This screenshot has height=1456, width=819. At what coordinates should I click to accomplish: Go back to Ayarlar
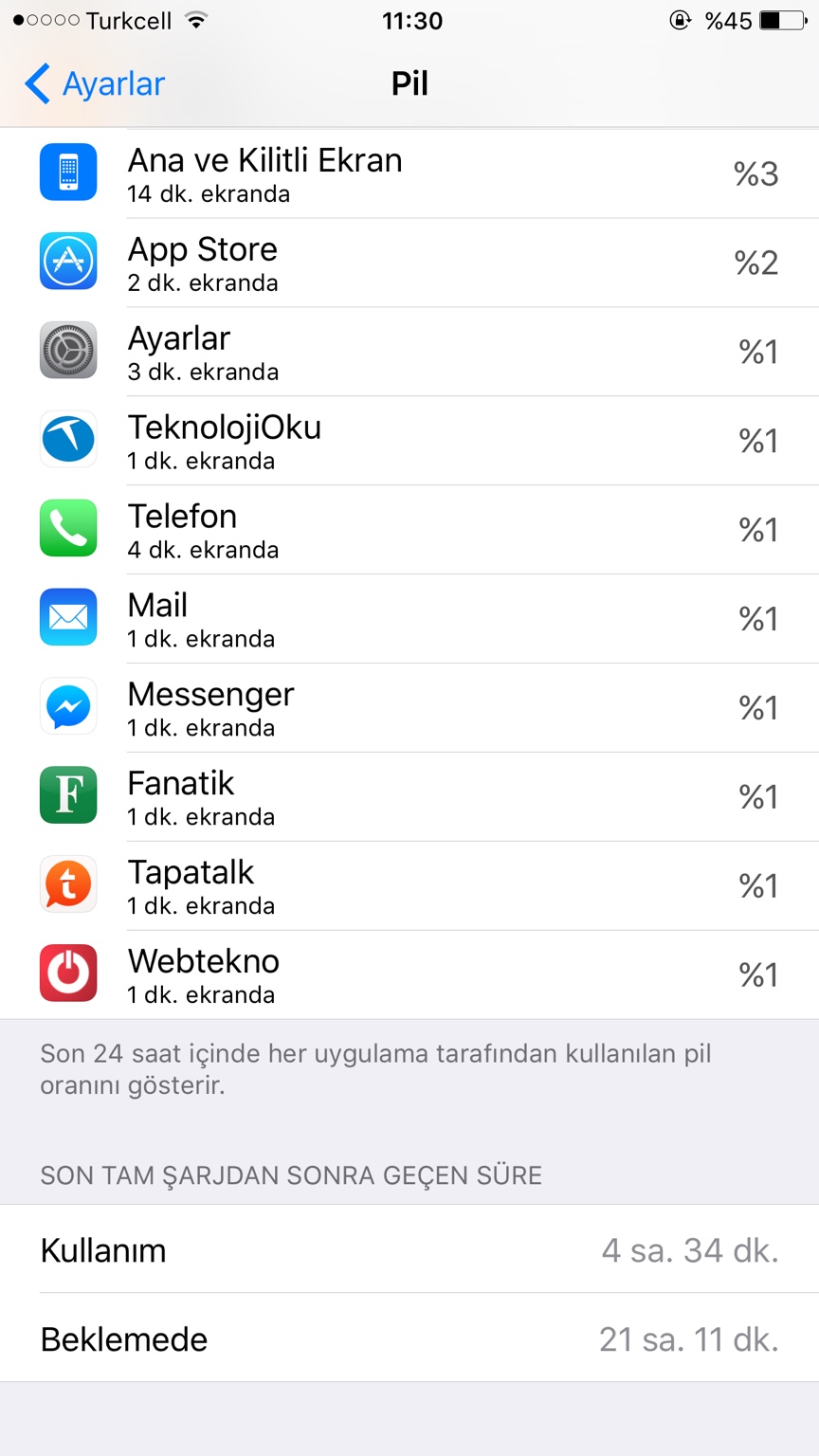tap(95, 84)
